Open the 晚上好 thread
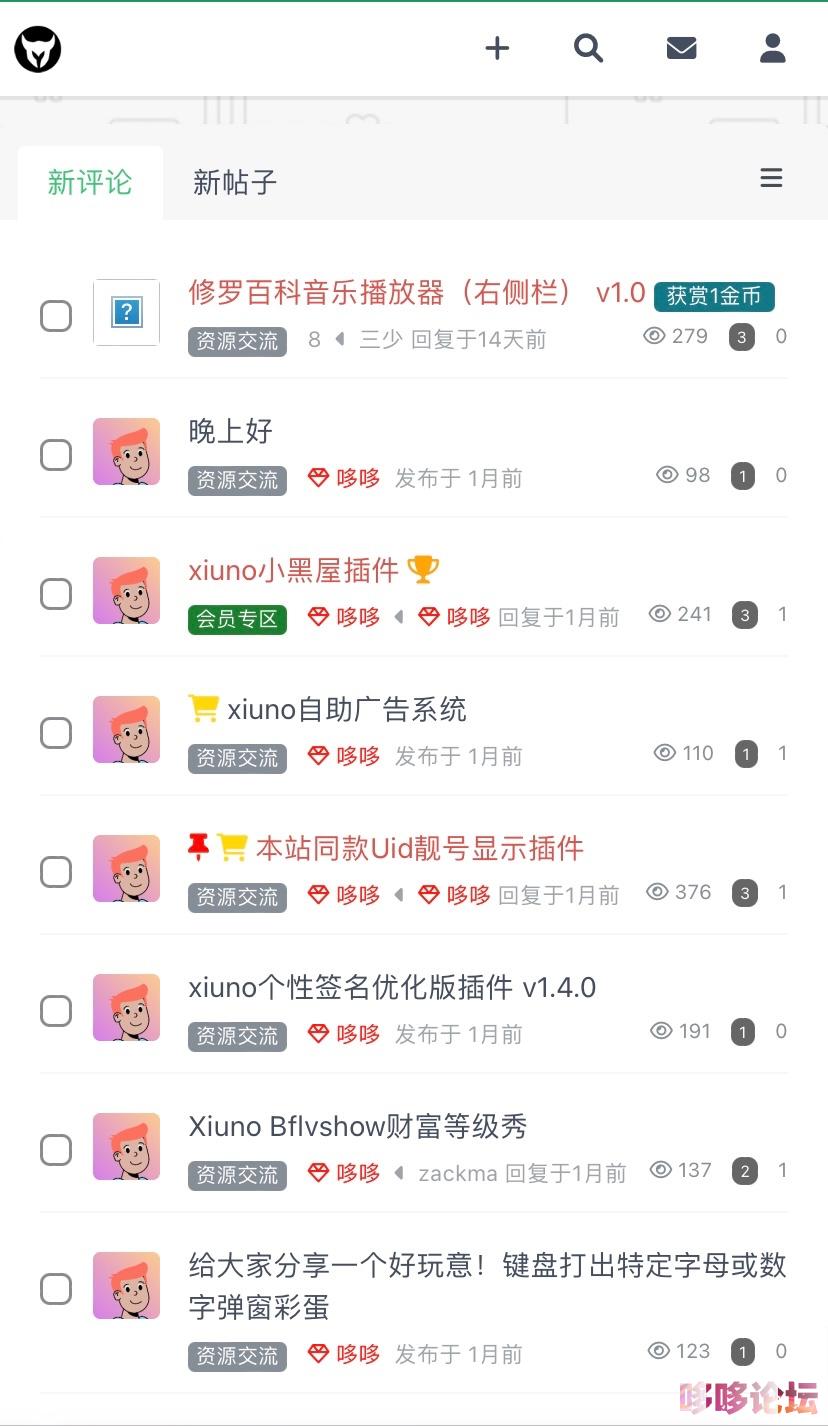Screen dimensions: 828x1426 [x=231, y=432]
